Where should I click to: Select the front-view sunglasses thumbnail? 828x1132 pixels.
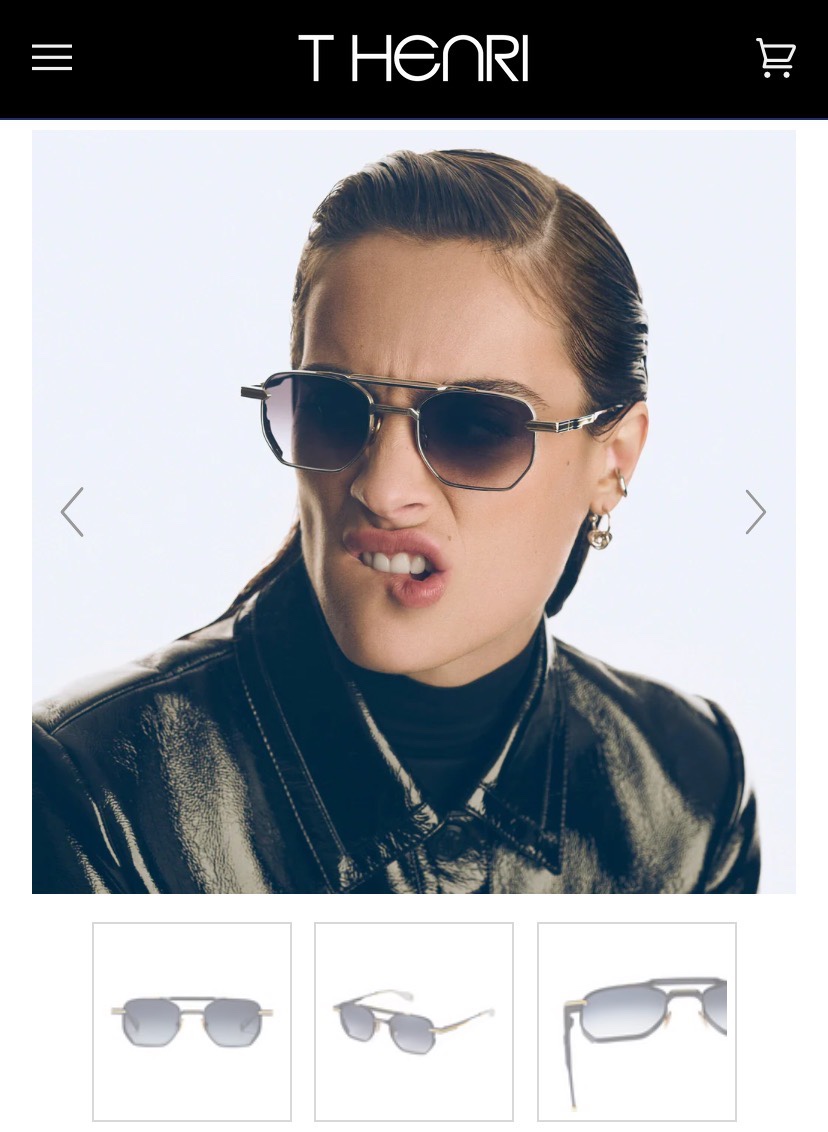tap(192, 1021)
